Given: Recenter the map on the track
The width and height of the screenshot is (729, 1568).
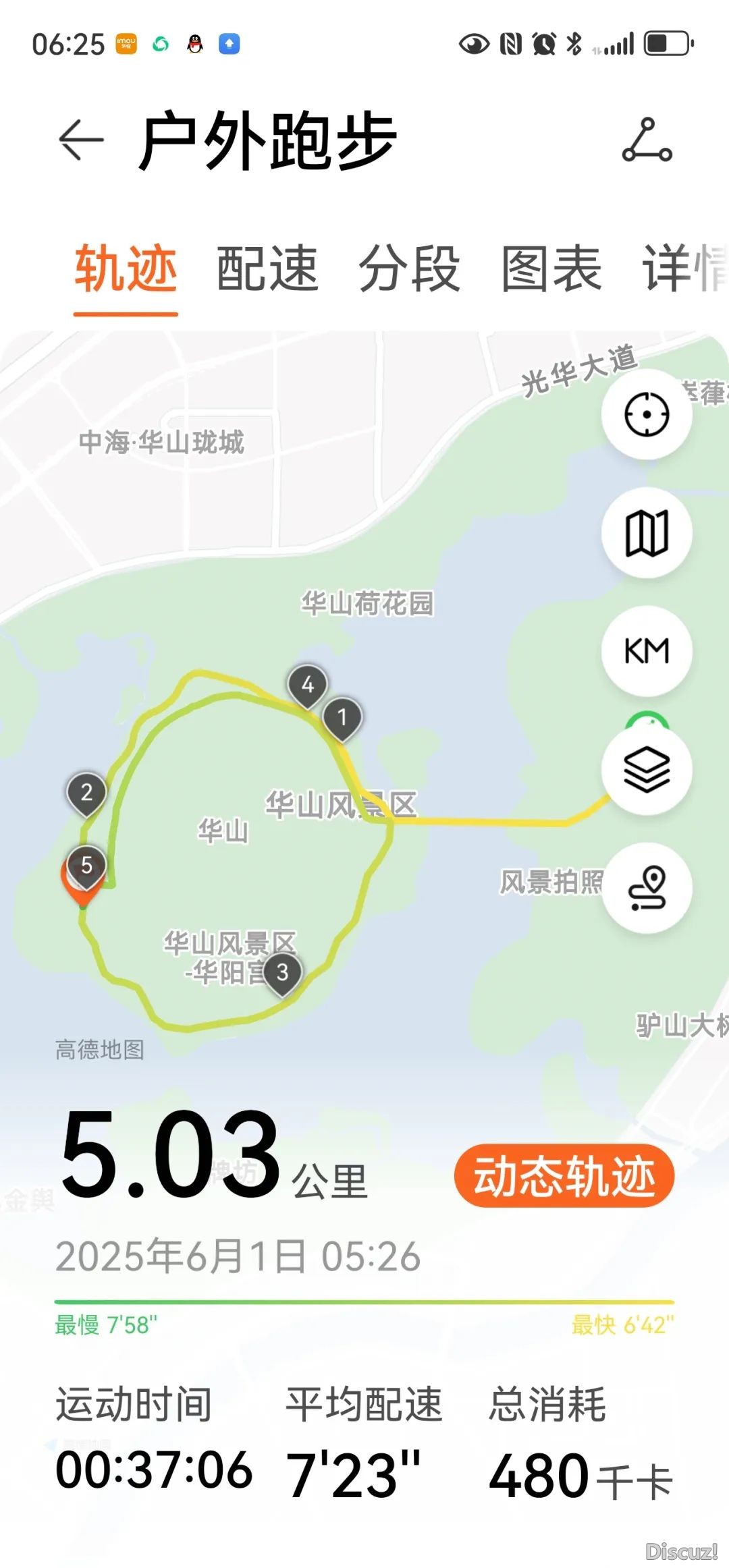Looking at the screenshot, I should click(x=647, y=414).
